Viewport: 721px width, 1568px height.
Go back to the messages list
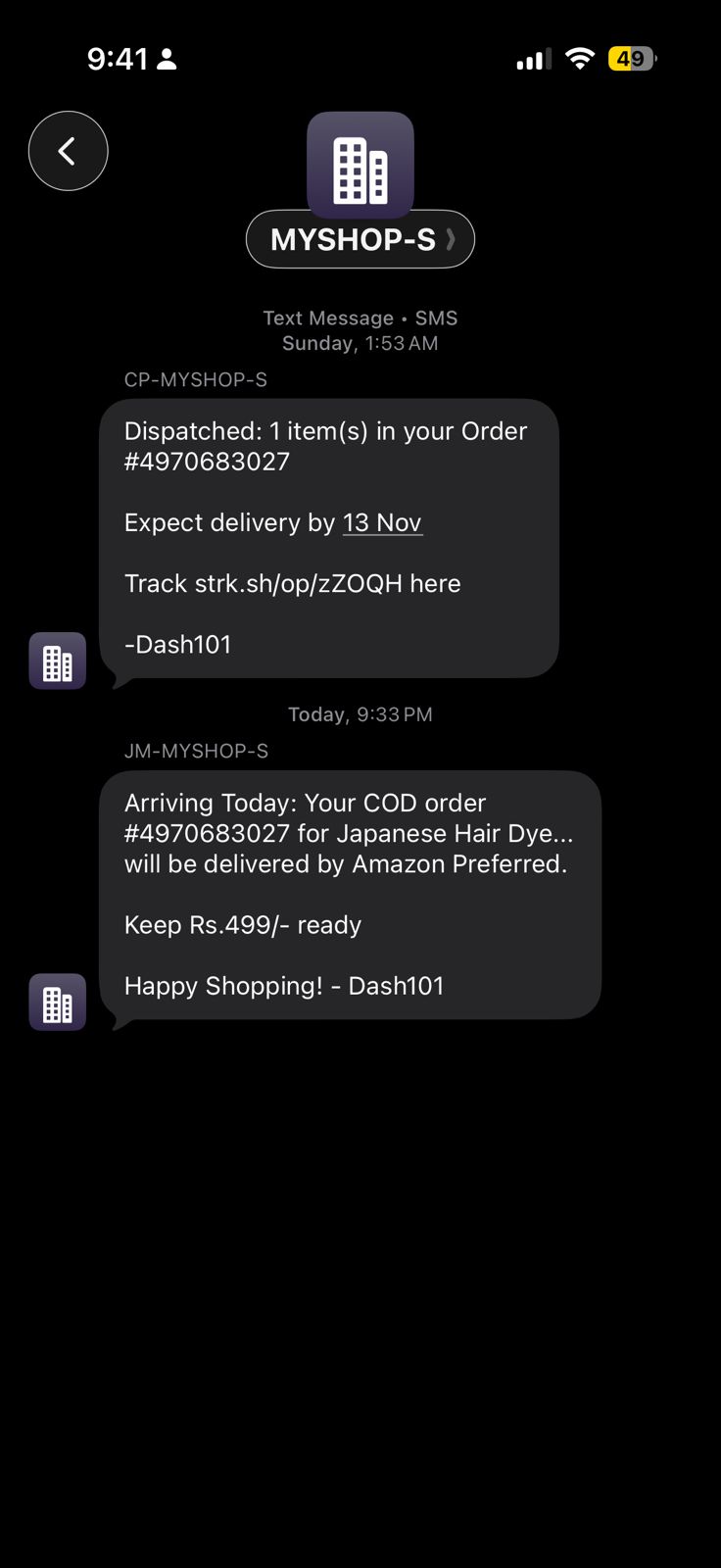(x=68, y=151)
